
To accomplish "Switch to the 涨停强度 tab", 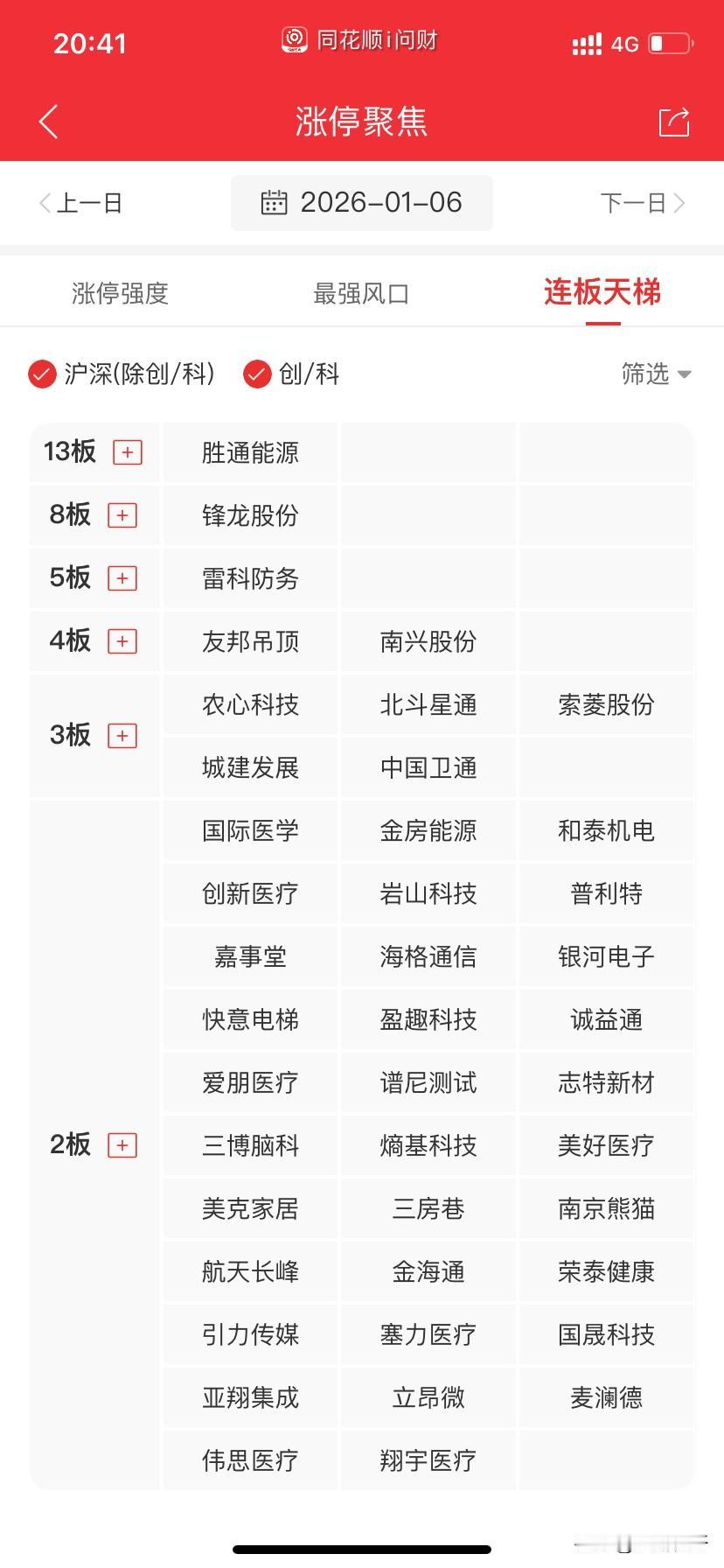I will (x=119, y=293).
